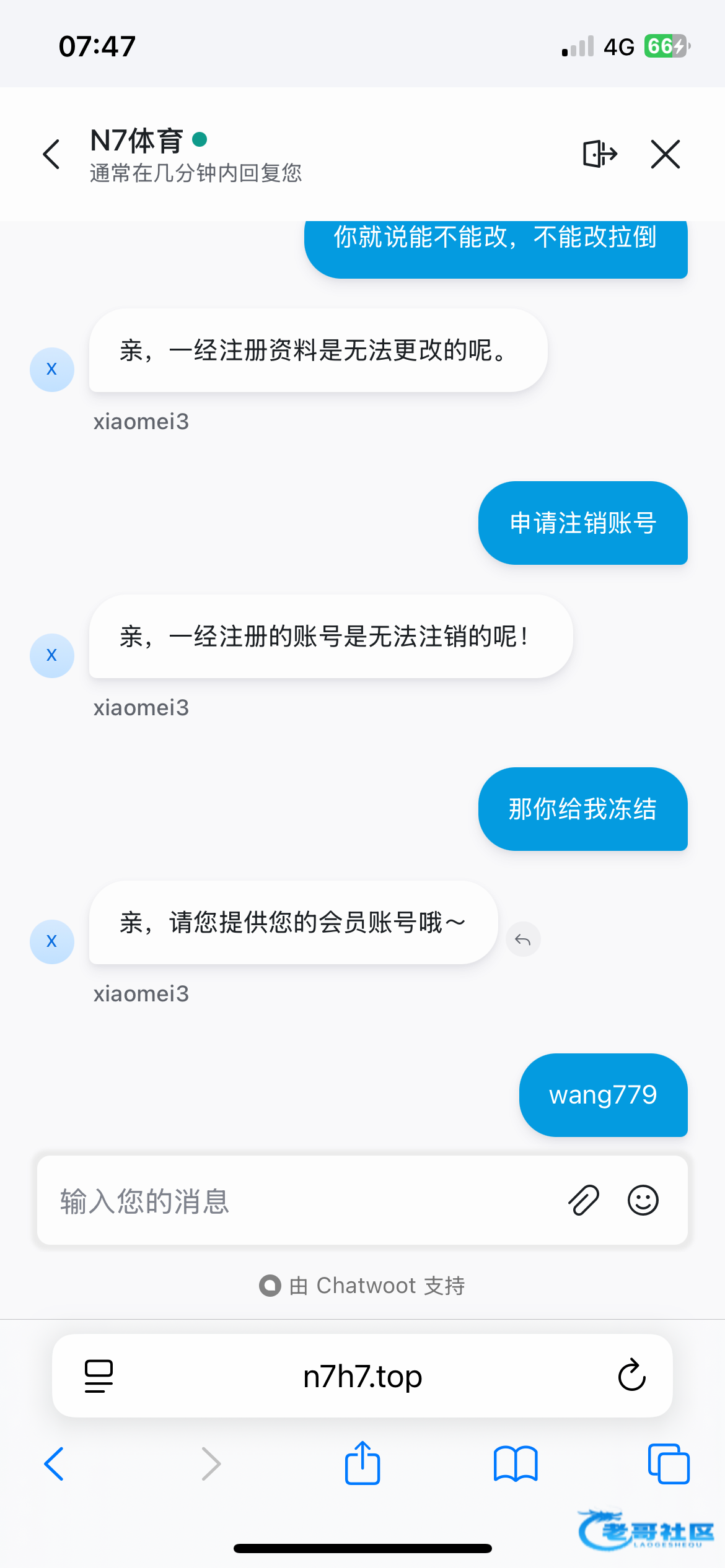This screenshot has height=1568, width=725.
Task: Reply to the 请您提供您的会员账号 message
Action: (523, 940)
